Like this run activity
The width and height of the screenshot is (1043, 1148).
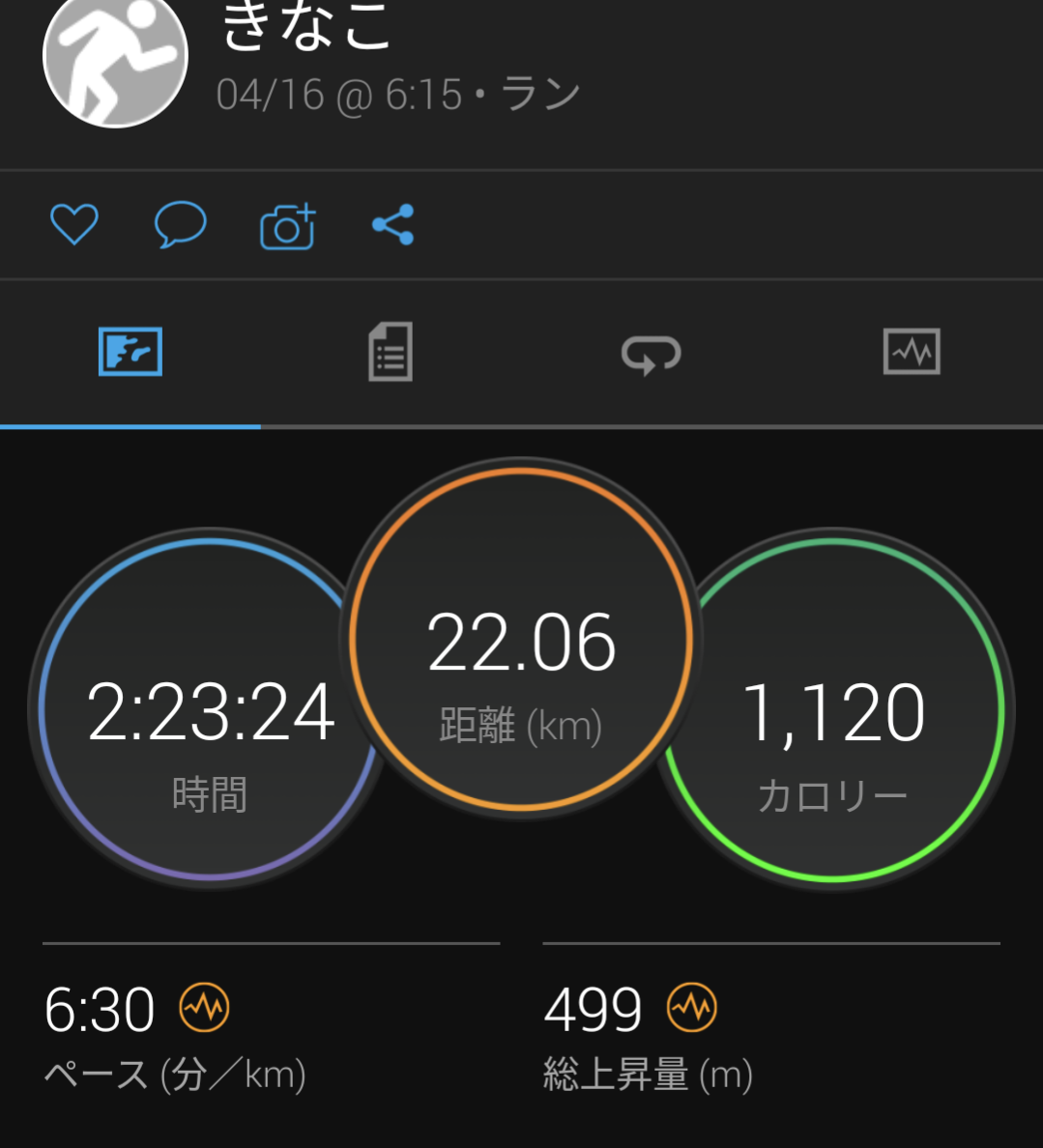[74, 225]
